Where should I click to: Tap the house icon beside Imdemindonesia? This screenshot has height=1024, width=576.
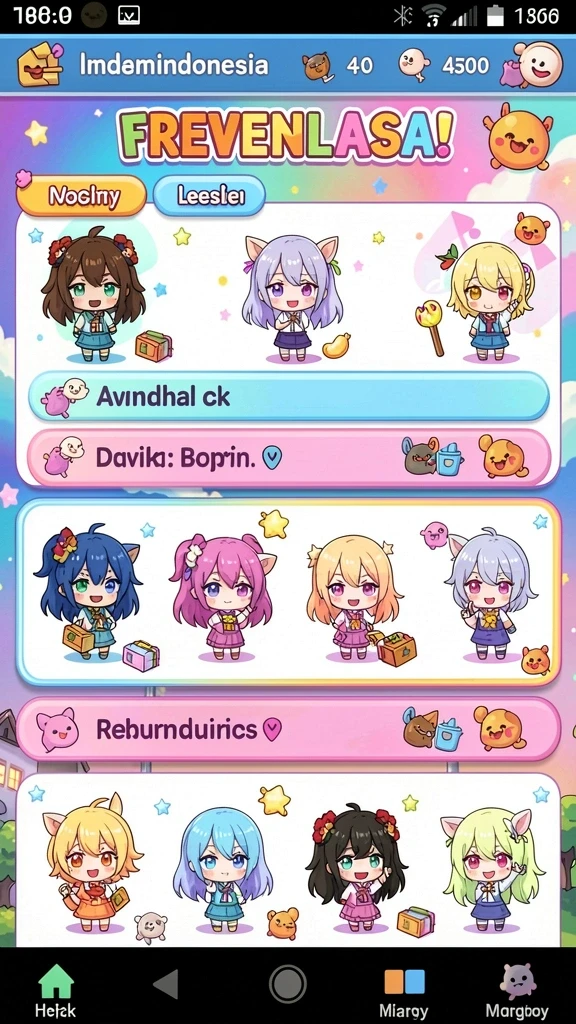point(40,64)
